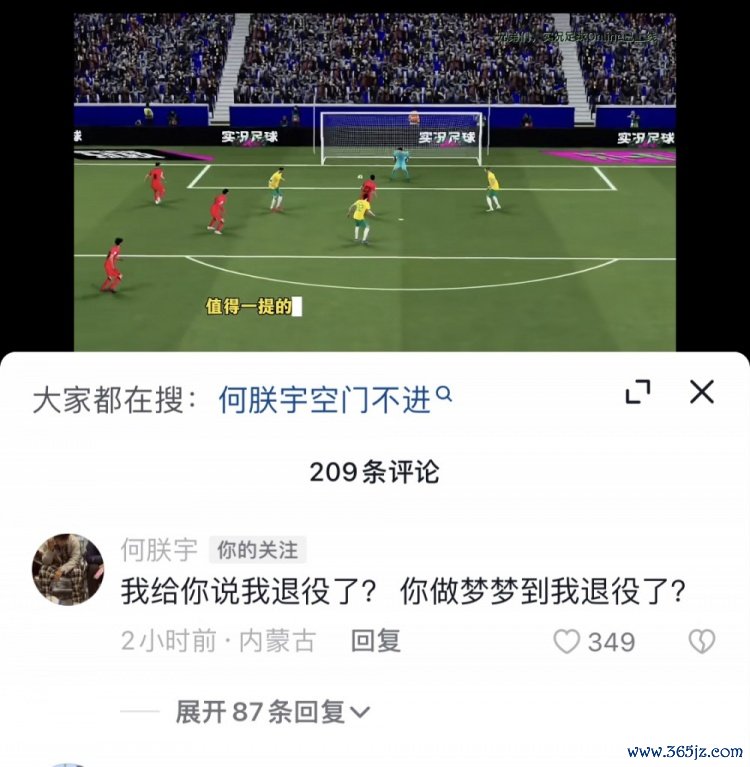This screenshot has height=767, width=750.
Task: Like 何朕宇's comment
Action: click(568, 641)
